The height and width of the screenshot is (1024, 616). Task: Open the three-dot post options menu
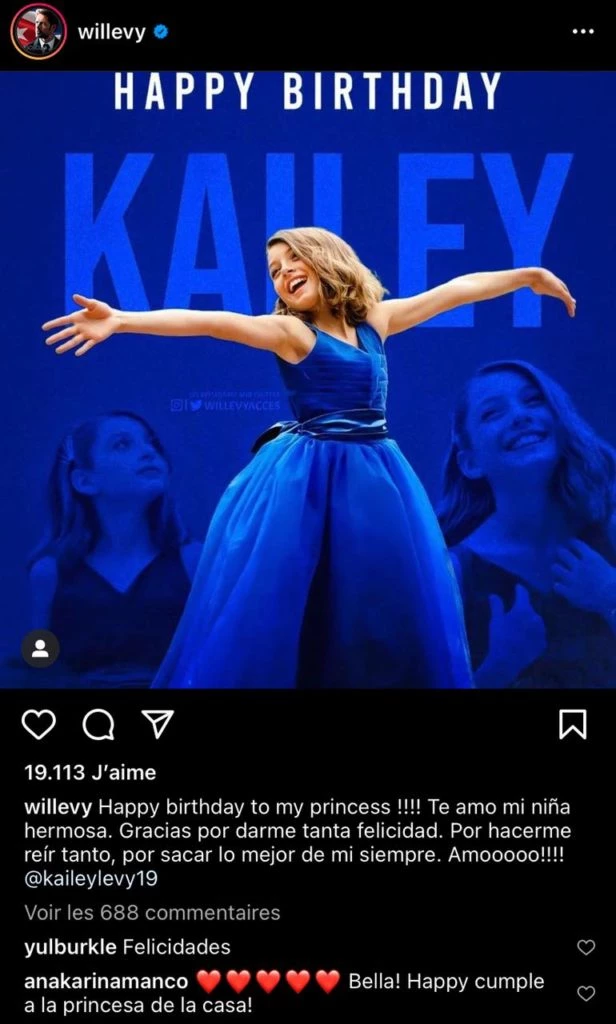pos(582,32)
